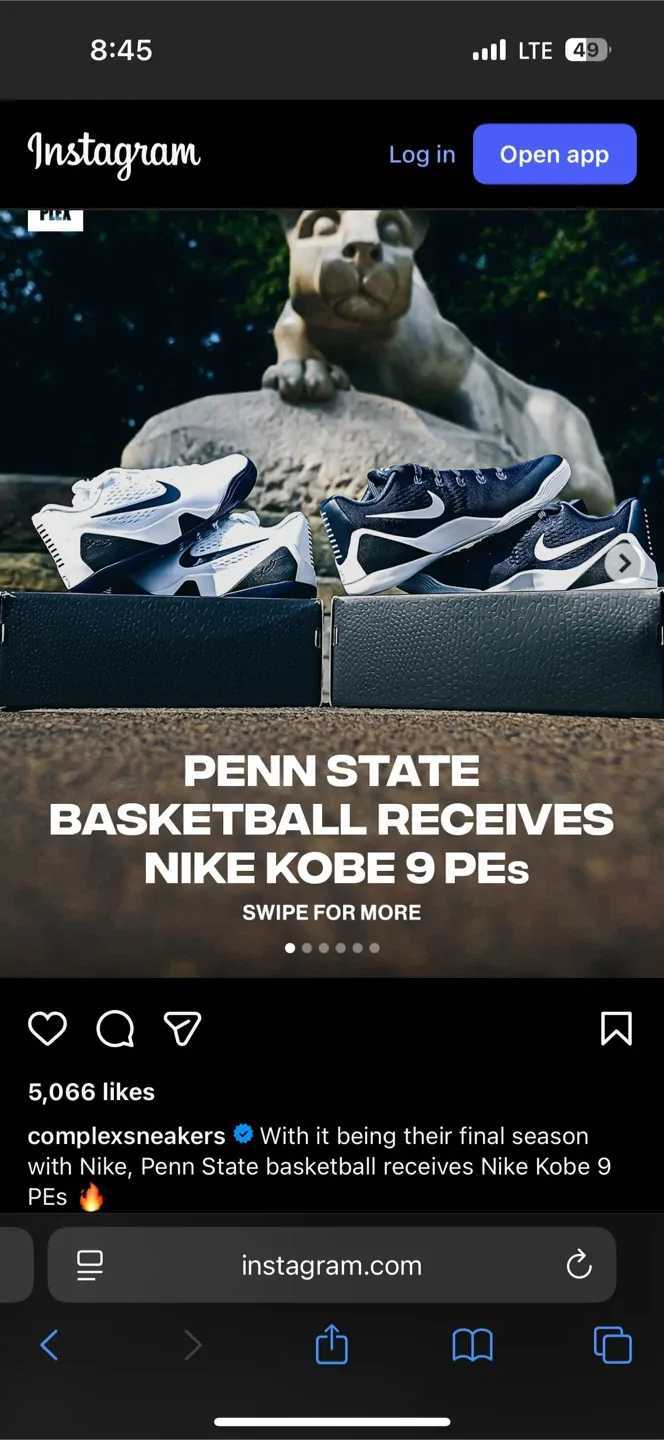
Task: Open Safari bookmarks
Action: coord(473,1345)
